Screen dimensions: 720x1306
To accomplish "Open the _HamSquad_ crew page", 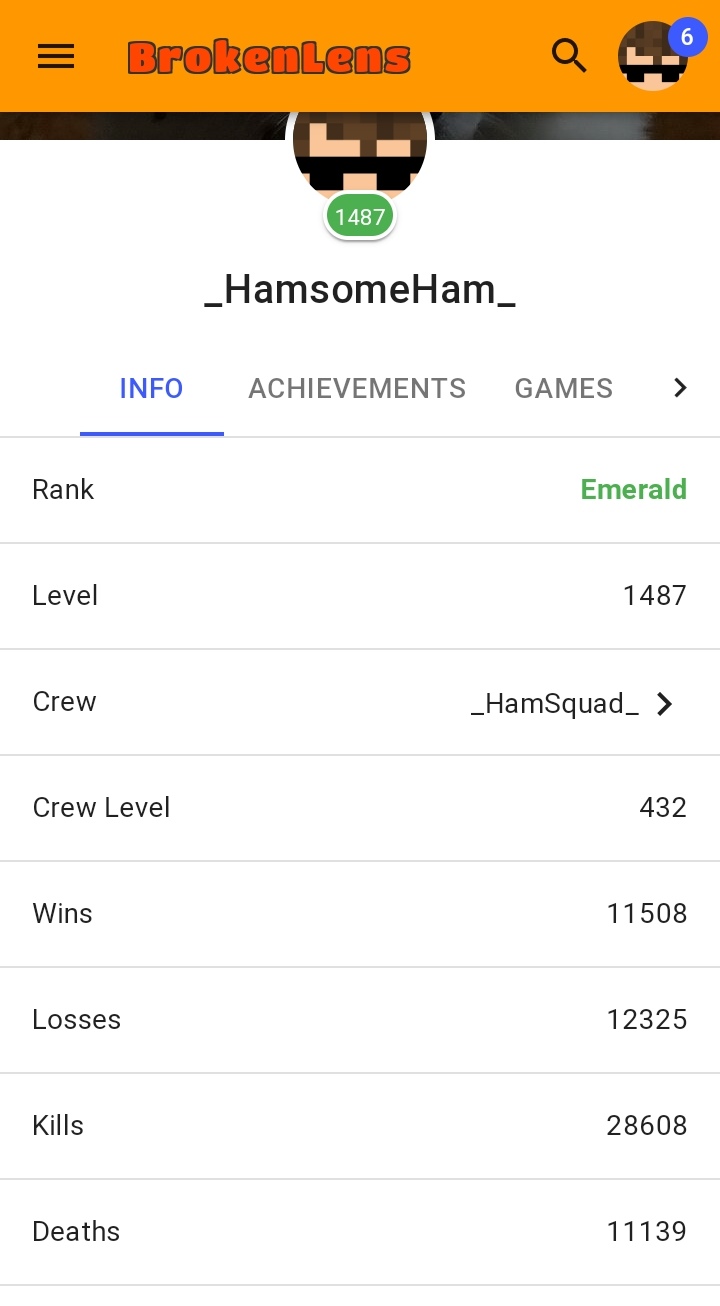I will pos(360,702).
